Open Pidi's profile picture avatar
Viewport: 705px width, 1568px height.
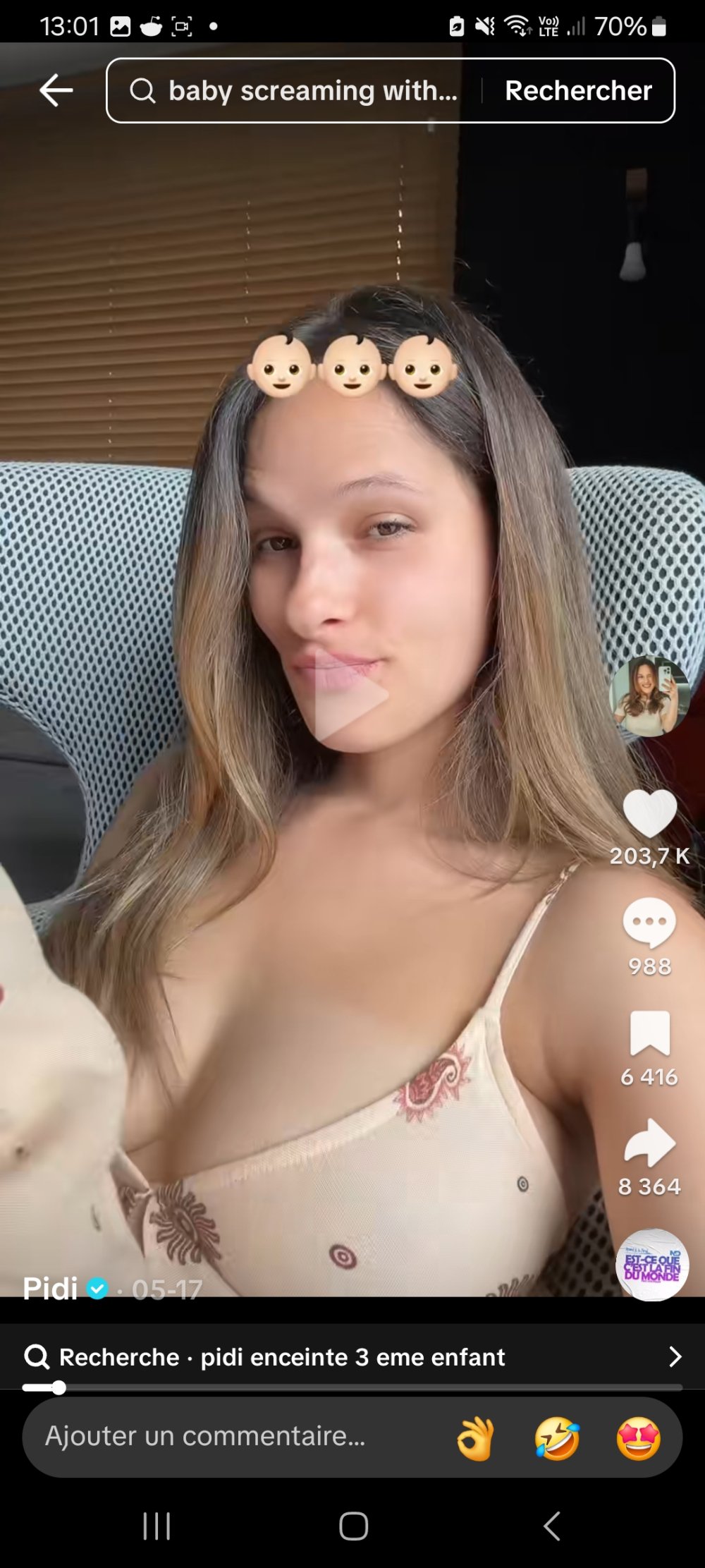(x=649, y=697)
